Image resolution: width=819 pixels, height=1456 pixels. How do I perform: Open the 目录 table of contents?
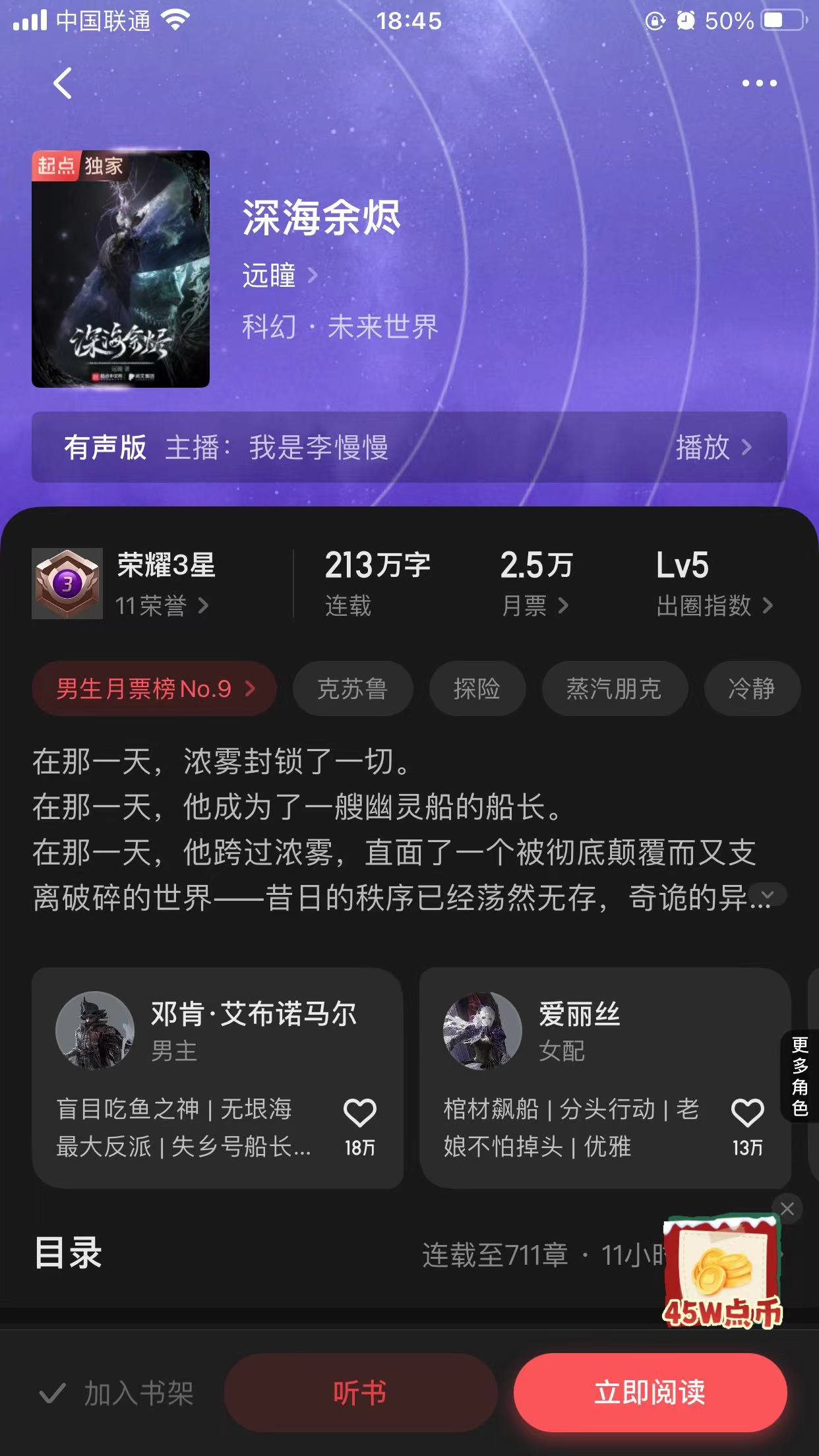(69, 1254)
